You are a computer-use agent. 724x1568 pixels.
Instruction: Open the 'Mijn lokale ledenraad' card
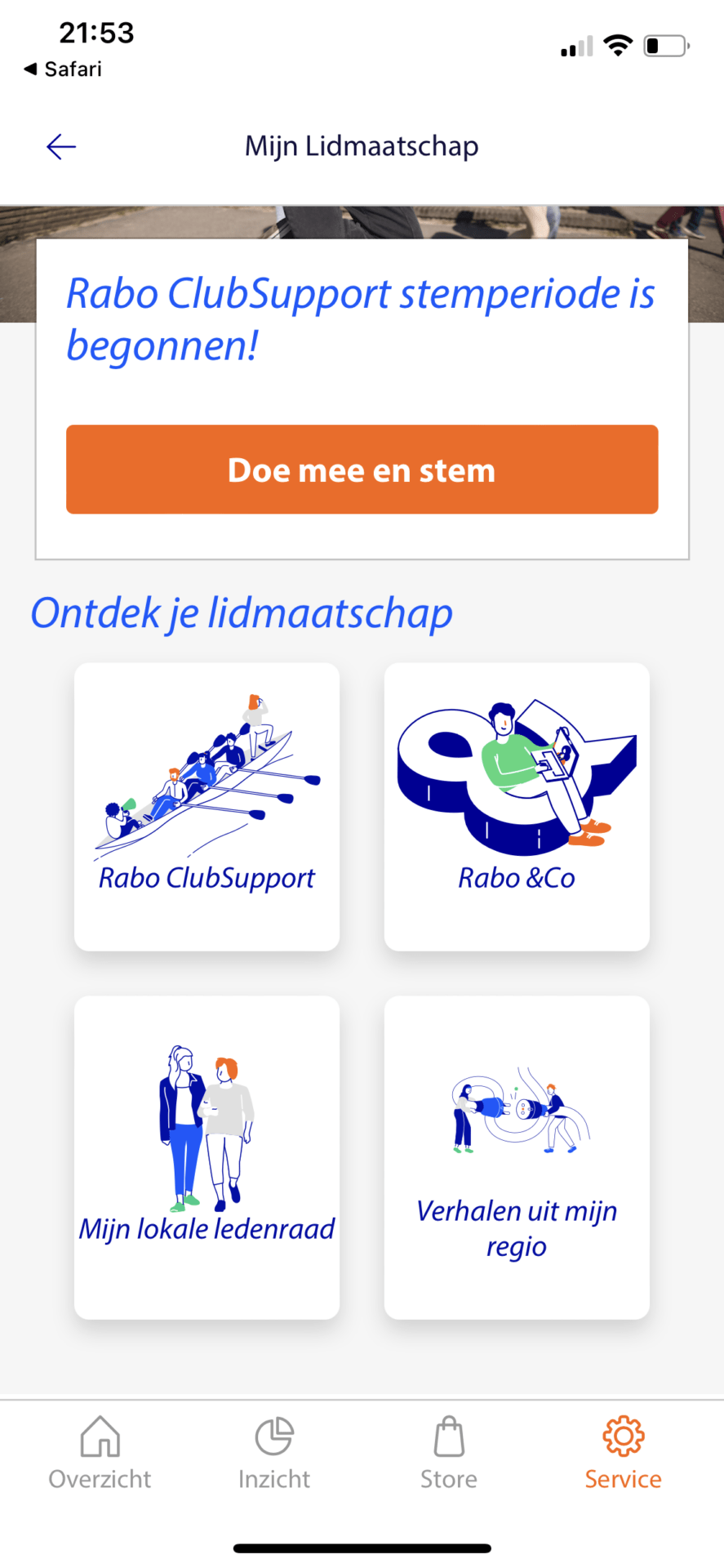(x=207, y=1156)
